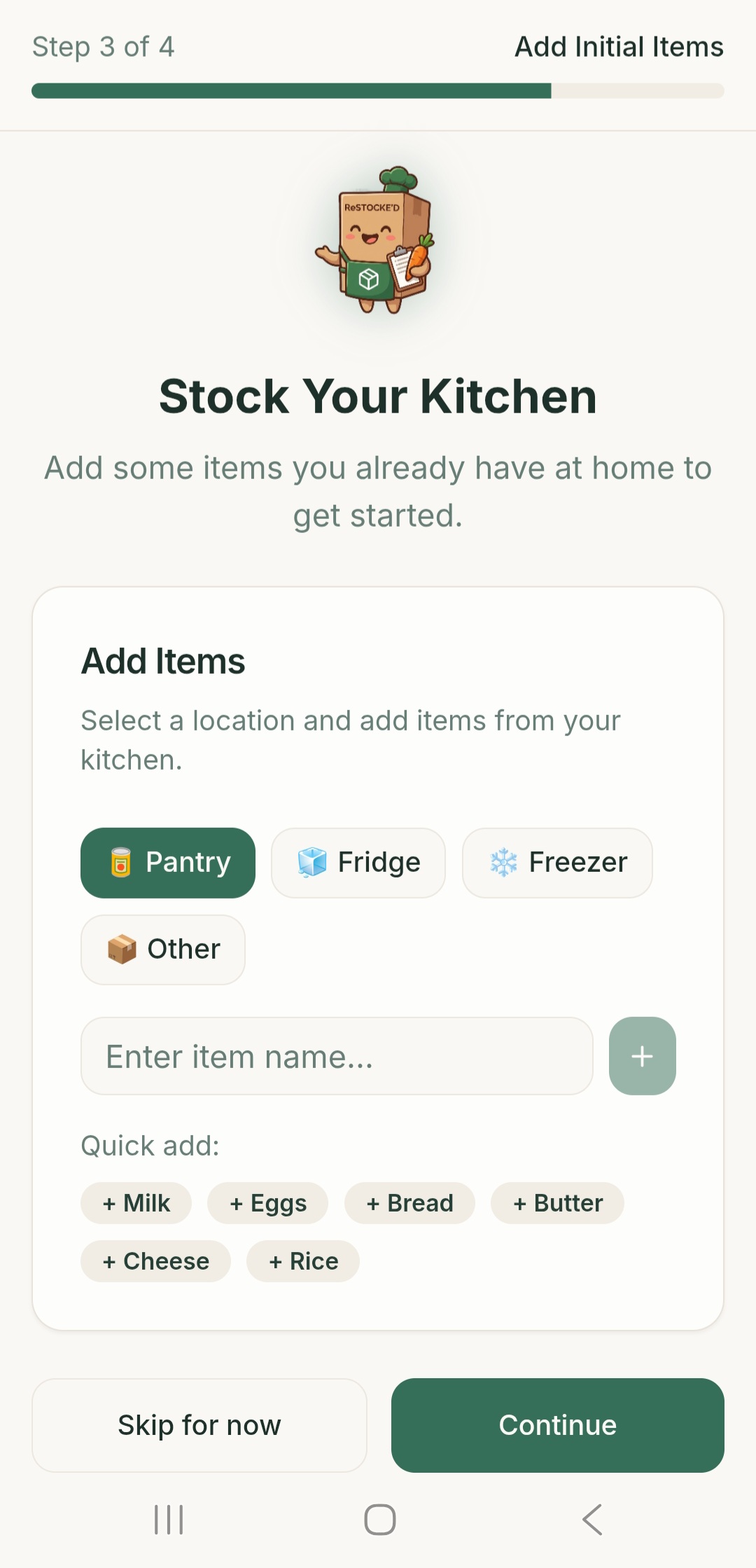This screenshot has height=1568, width=756.
Task: Tap the Recents icon in navigation bar
Action: (168, 1520)
